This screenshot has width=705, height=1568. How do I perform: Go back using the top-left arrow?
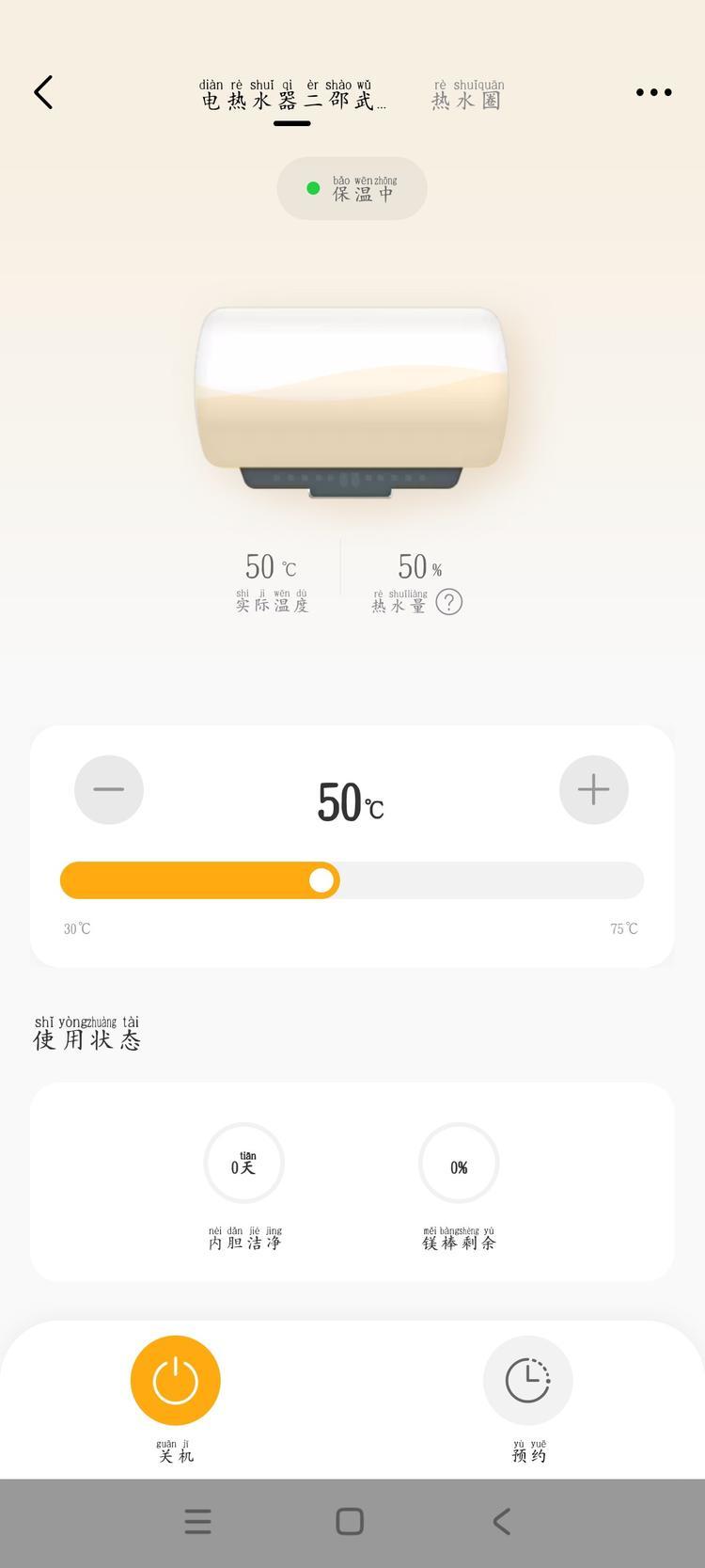43,92
